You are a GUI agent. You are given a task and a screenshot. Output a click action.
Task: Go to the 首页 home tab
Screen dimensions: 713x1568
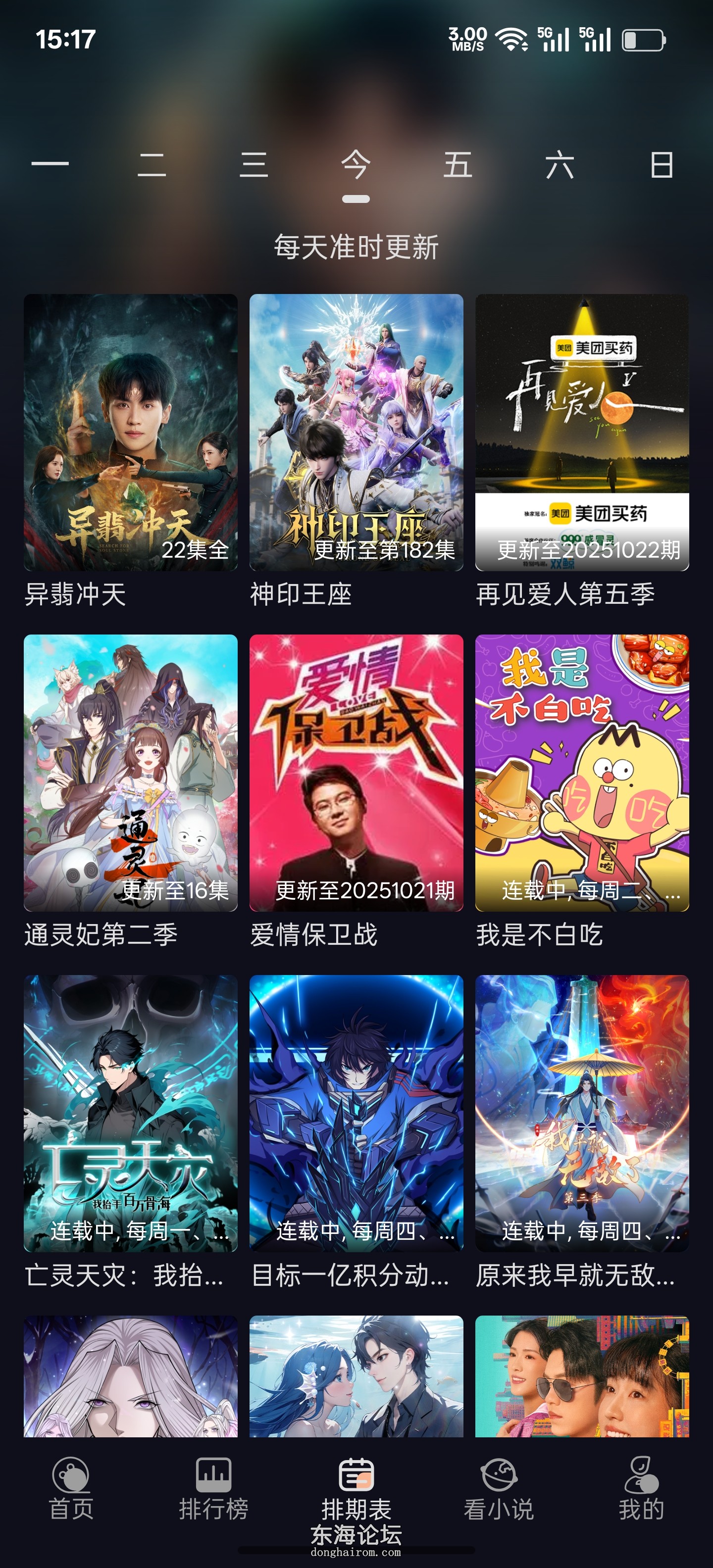[71, 1488]
